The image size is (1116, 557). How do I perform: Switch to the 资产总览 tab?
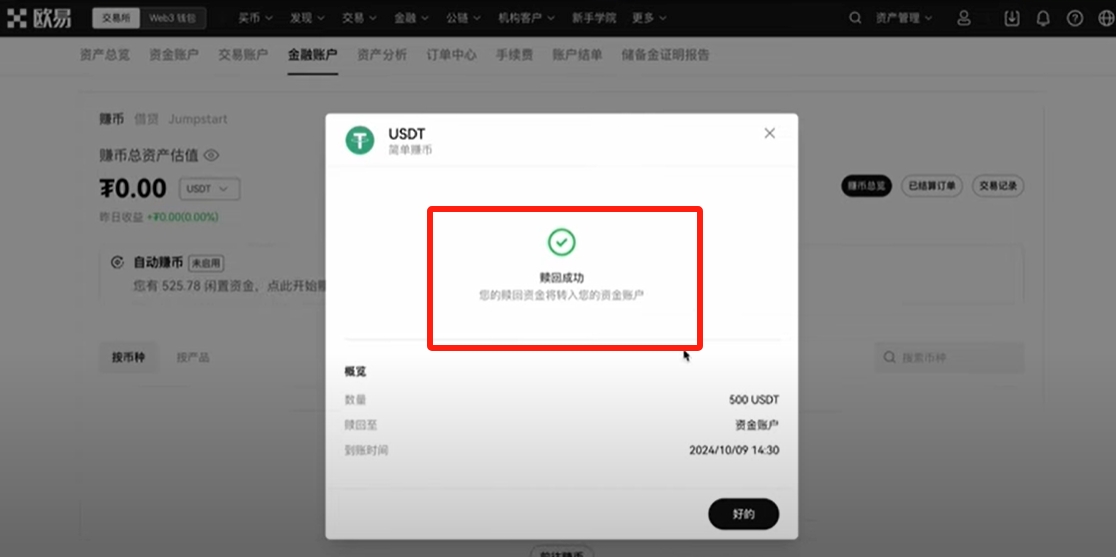104,55
